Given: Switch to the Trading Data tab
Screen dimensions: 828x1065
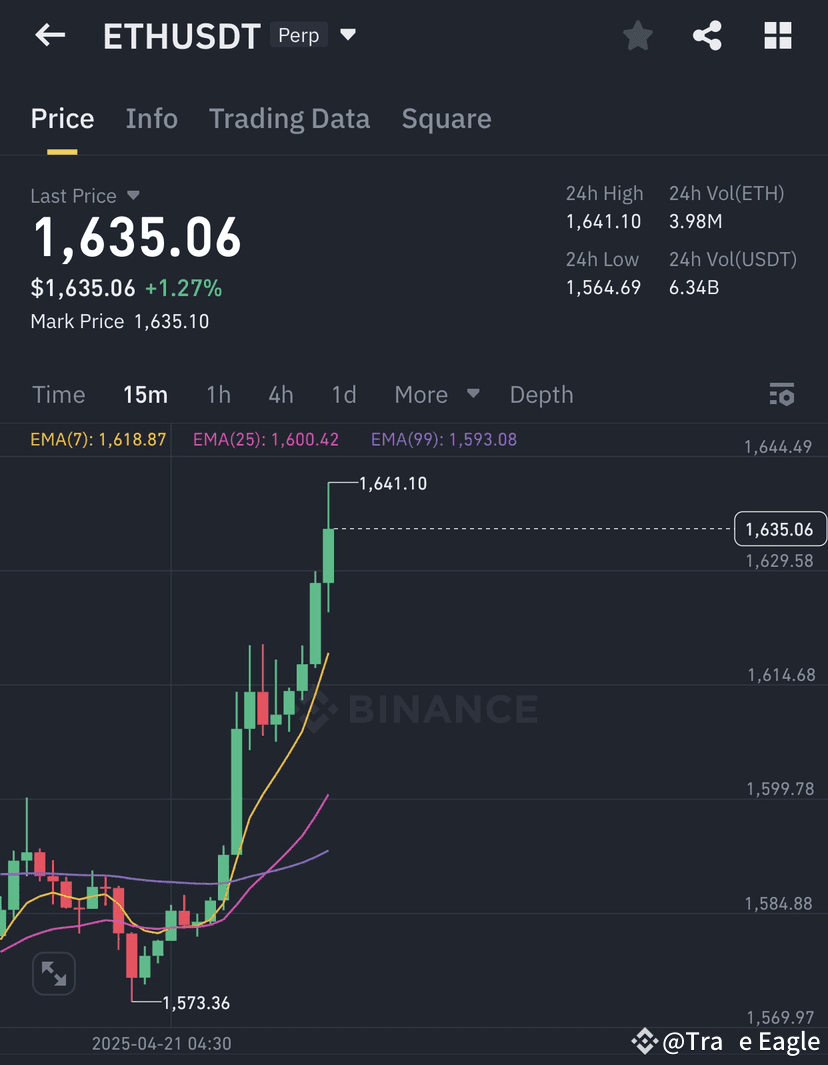Looking at the screenshot, I should 289,118.
